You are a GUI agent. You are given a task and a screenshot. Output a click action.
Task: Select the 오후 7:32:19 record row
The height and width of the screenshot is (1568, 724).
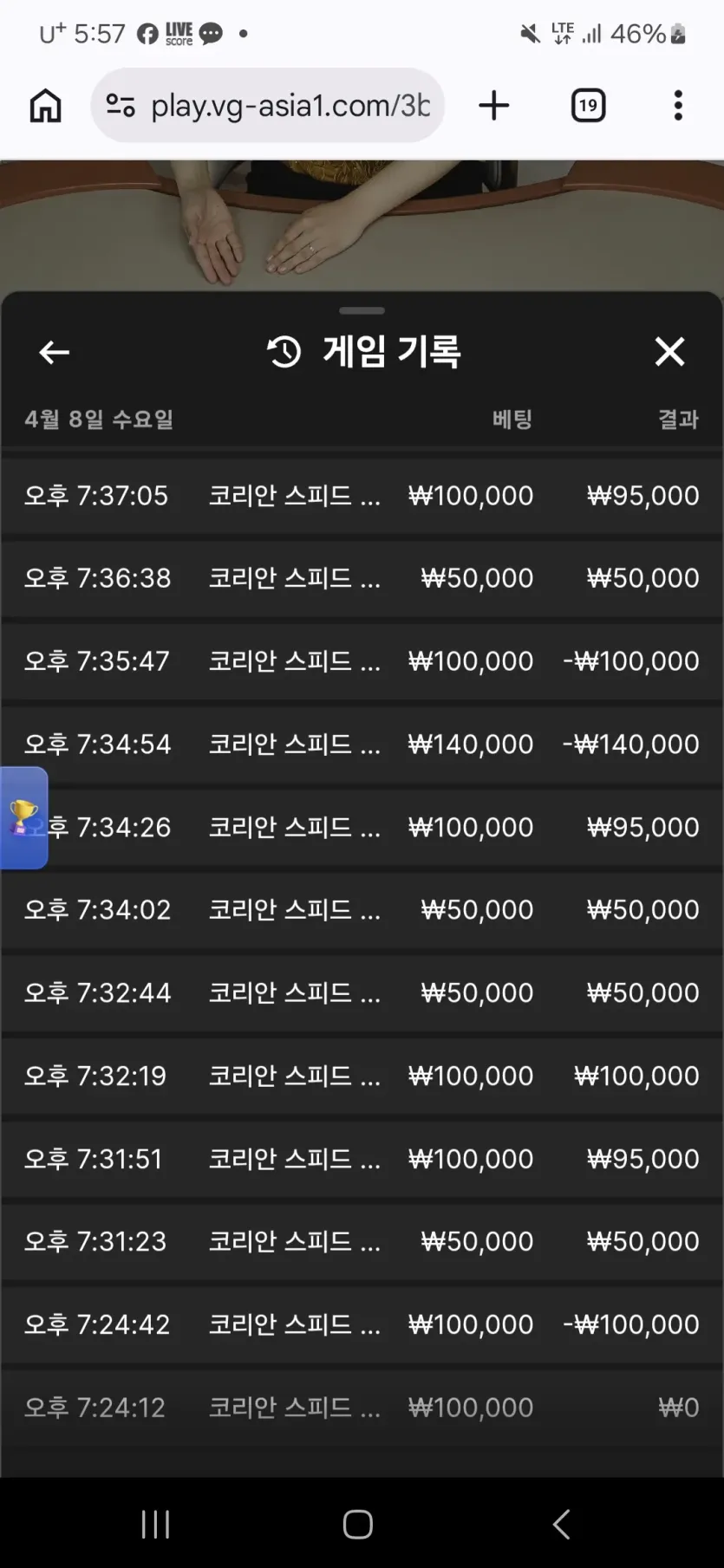pos(362,1077)
